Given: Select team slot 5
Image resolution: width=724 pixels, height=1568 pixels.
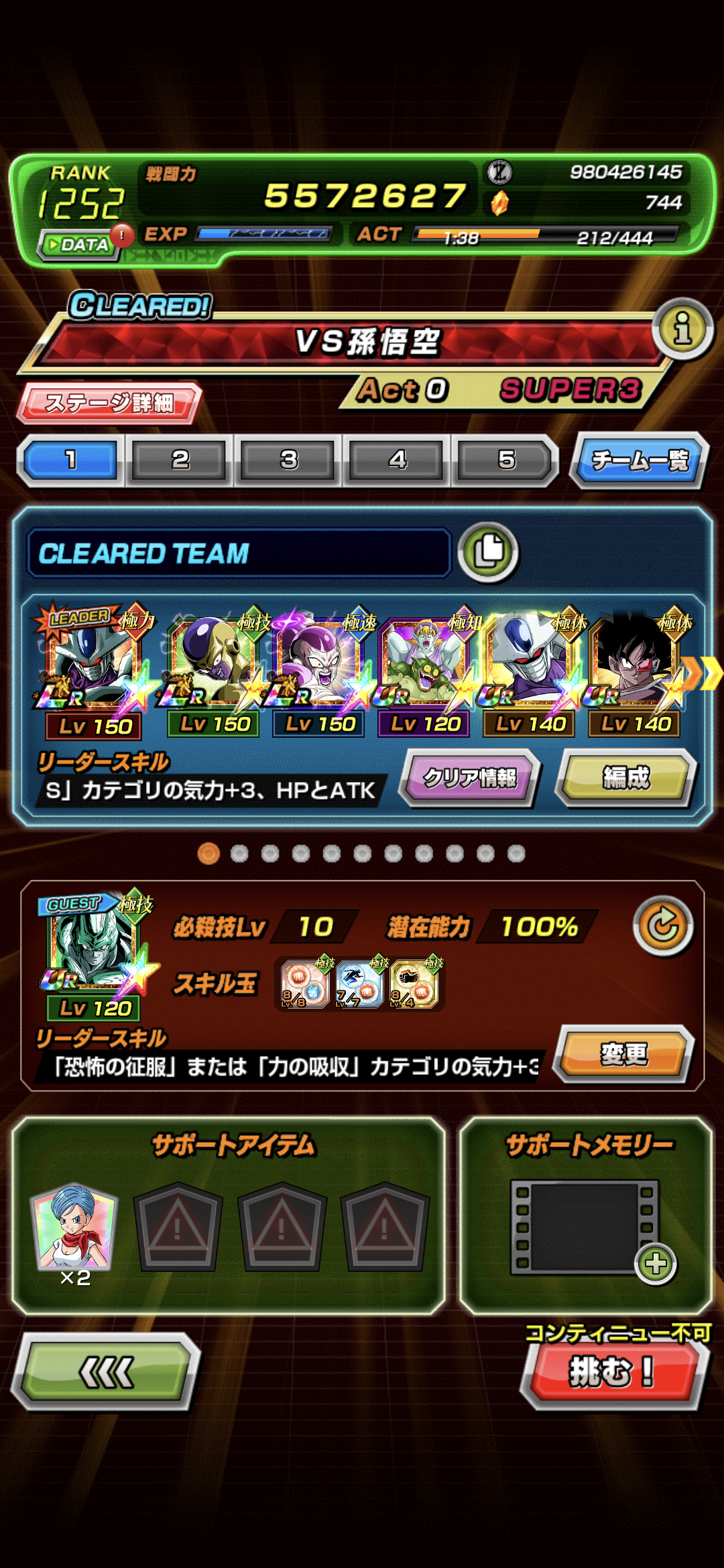Looking at the screenshot, I should (x=506, y=460).
